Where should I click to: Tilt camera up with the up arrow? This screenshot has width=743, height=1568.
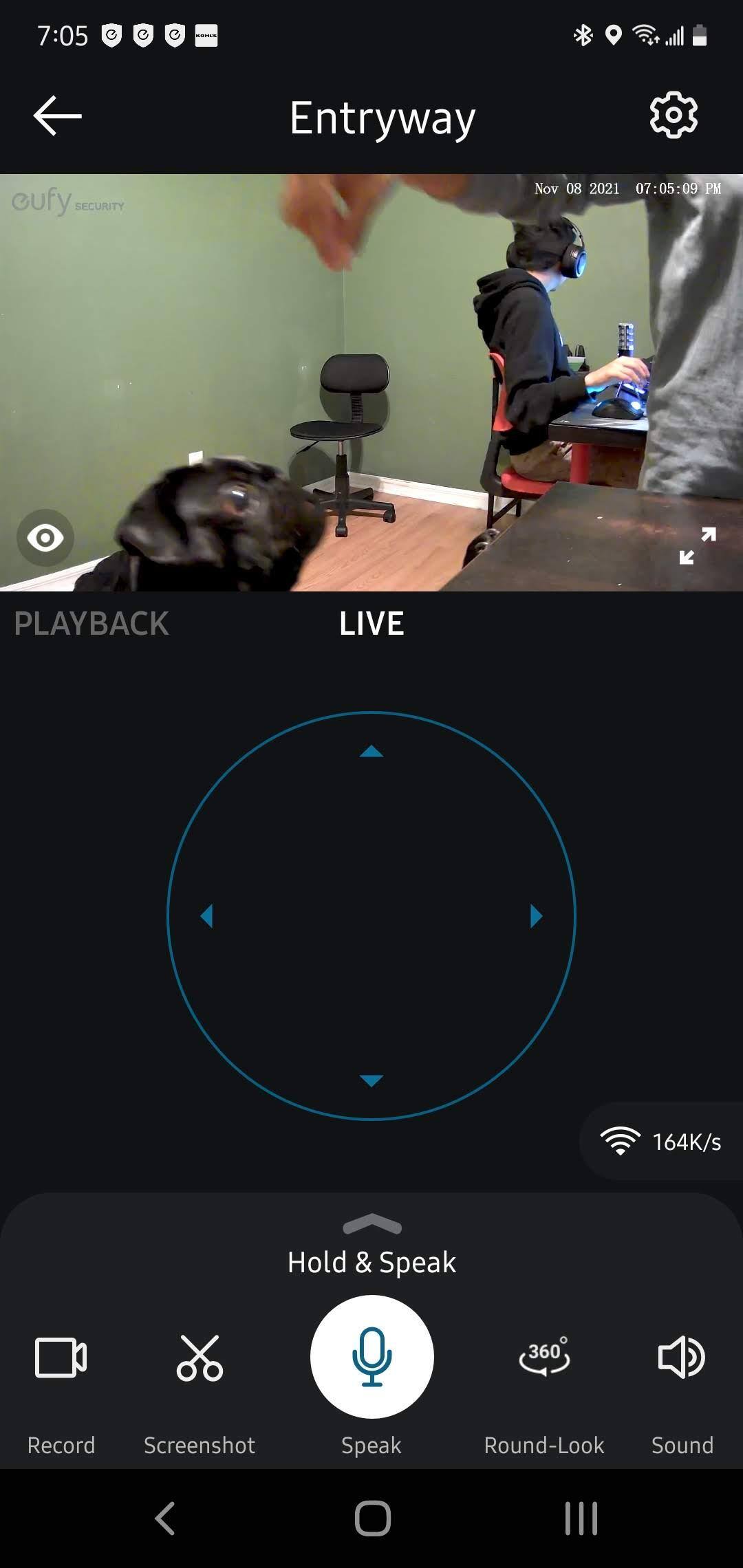[x=371, y=752]
